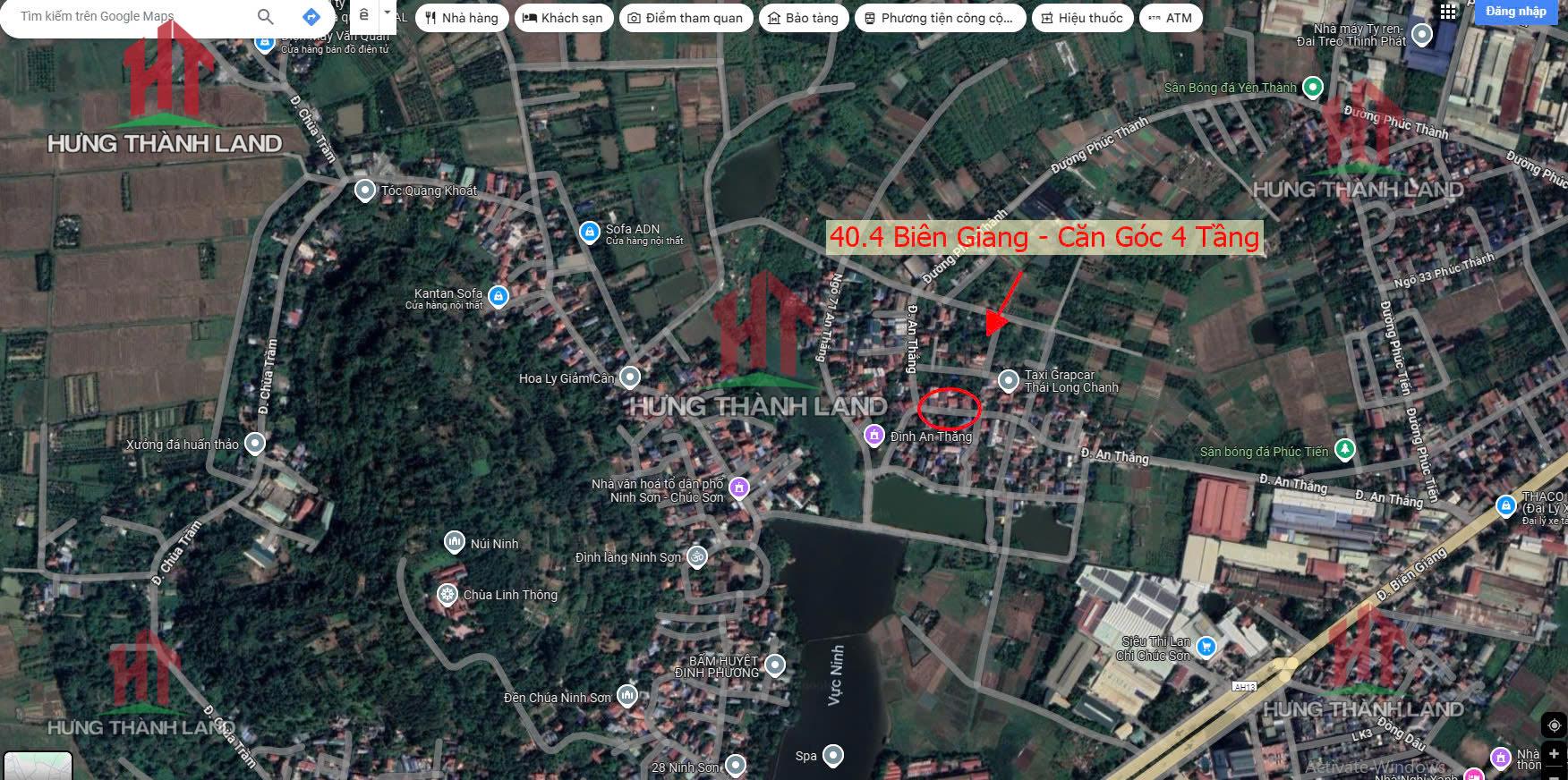Find Hiệu thuốc nearby
The width and height of the screenshot is (1568, 780).
pyautogui.click(x=1081, y=18)
